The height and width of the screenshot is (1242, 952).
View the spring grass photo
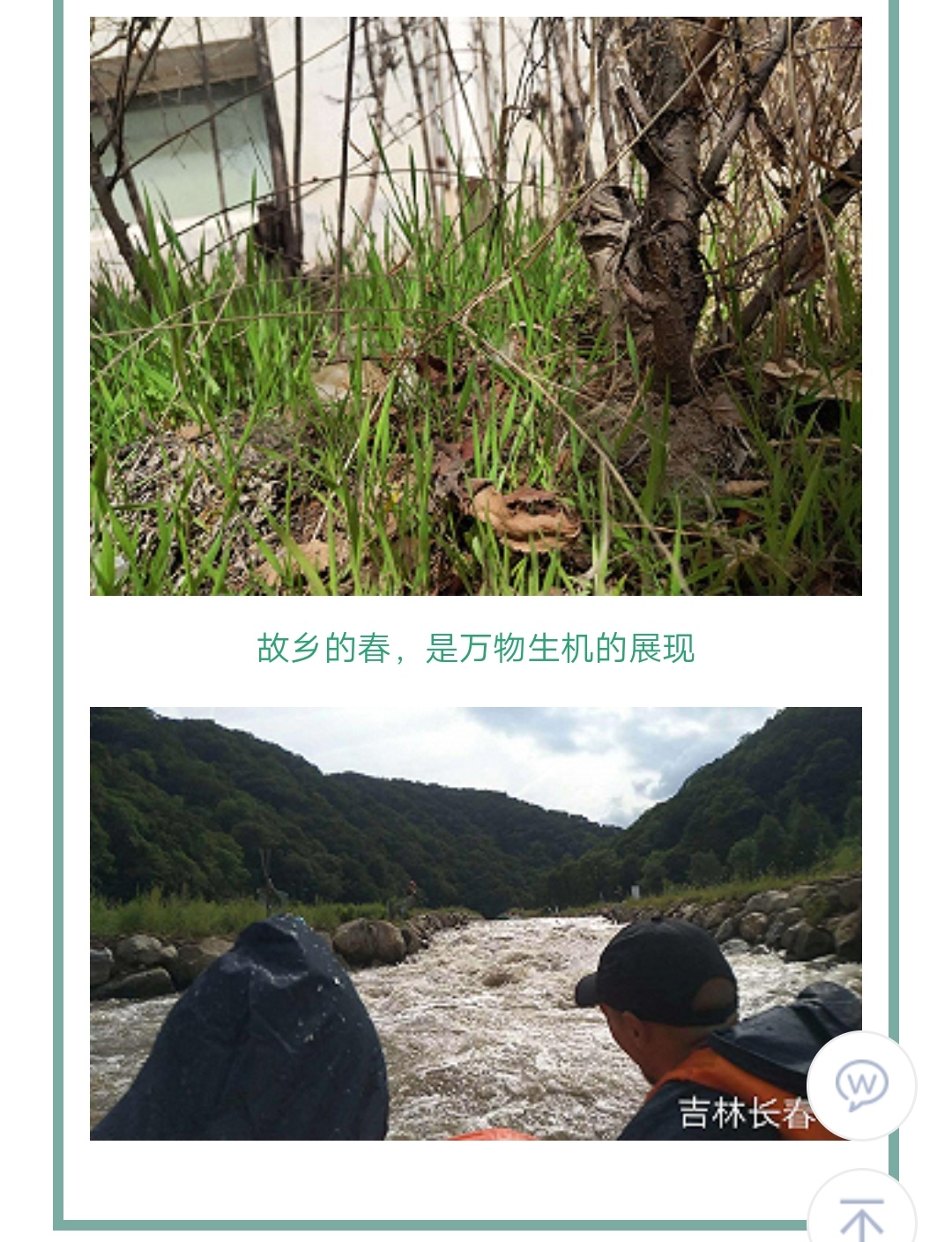tap(475, 306)
